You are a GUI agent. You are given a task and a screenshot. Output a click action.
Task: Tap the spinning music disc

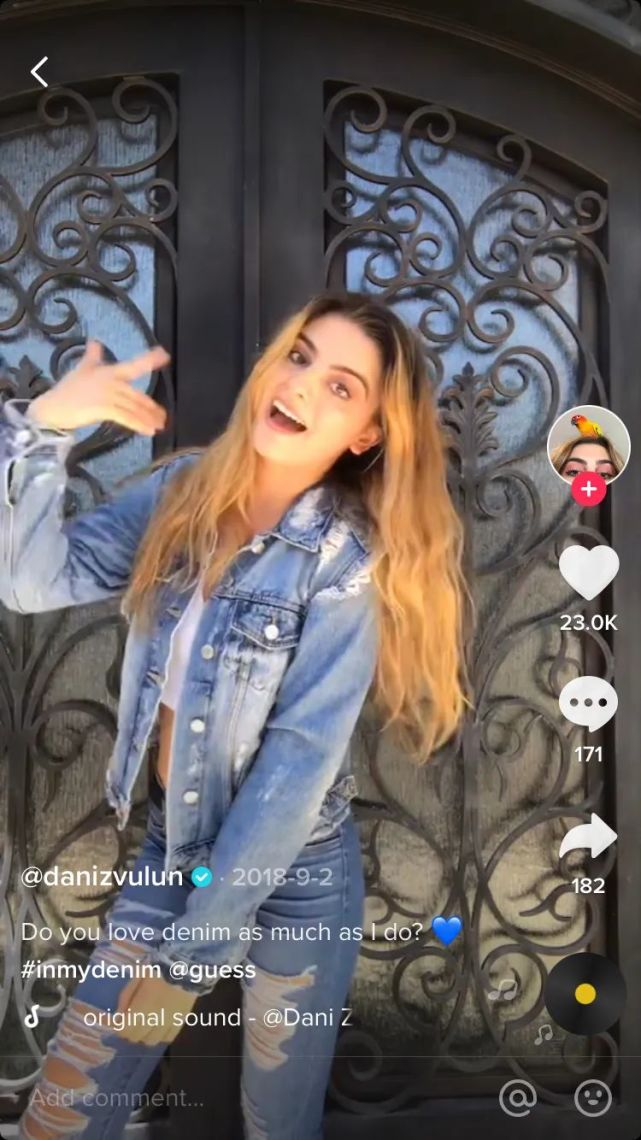585,993
